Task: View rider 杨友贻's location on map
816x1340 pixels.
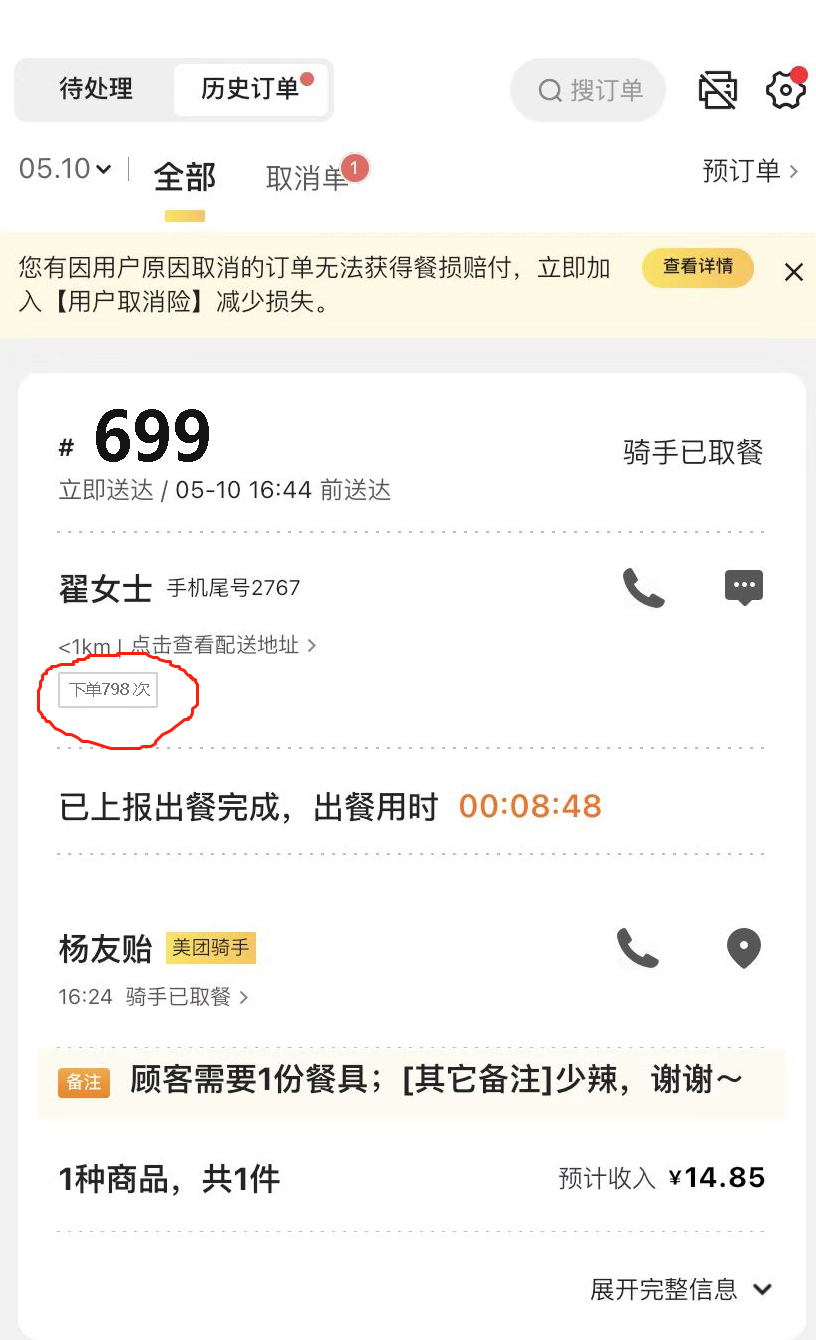Action: [x=744, y=948]
